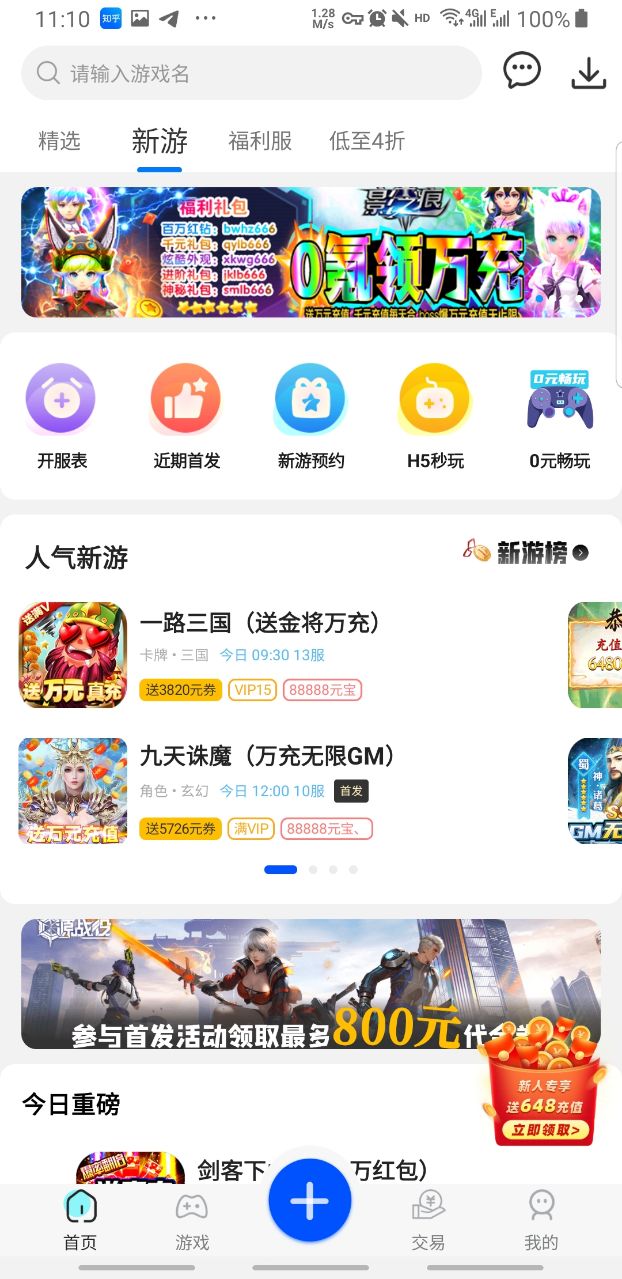Screen dimensions: 622x1279
Task: Open 近期首发 shortcut
Action: click(186, 416)
